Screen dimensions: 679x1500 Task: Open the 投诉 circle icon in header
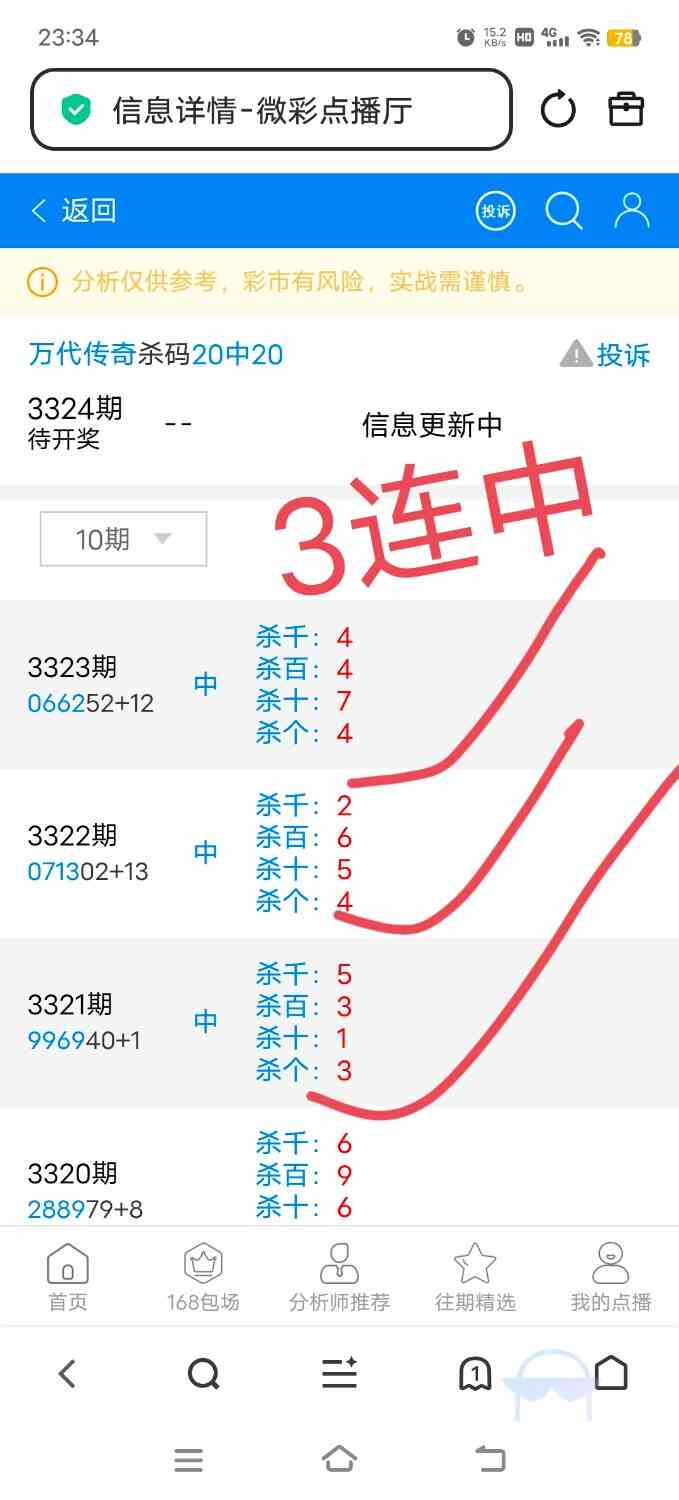(495, 211)
